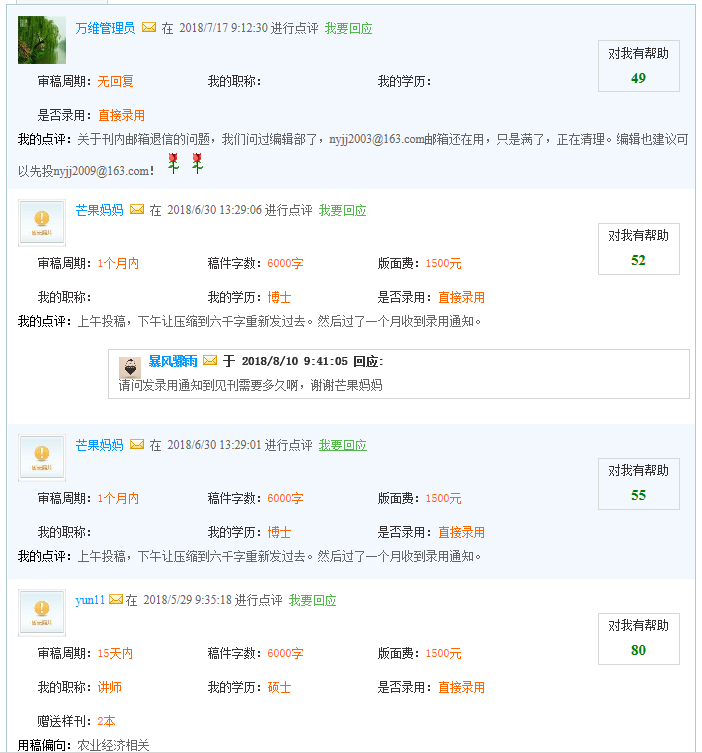The height and width of the screenshot is (753, 702).
Task: Tap 我要回应 on 芒果妈妈's 13:29:06 review
Action: (x=342, y=211)
